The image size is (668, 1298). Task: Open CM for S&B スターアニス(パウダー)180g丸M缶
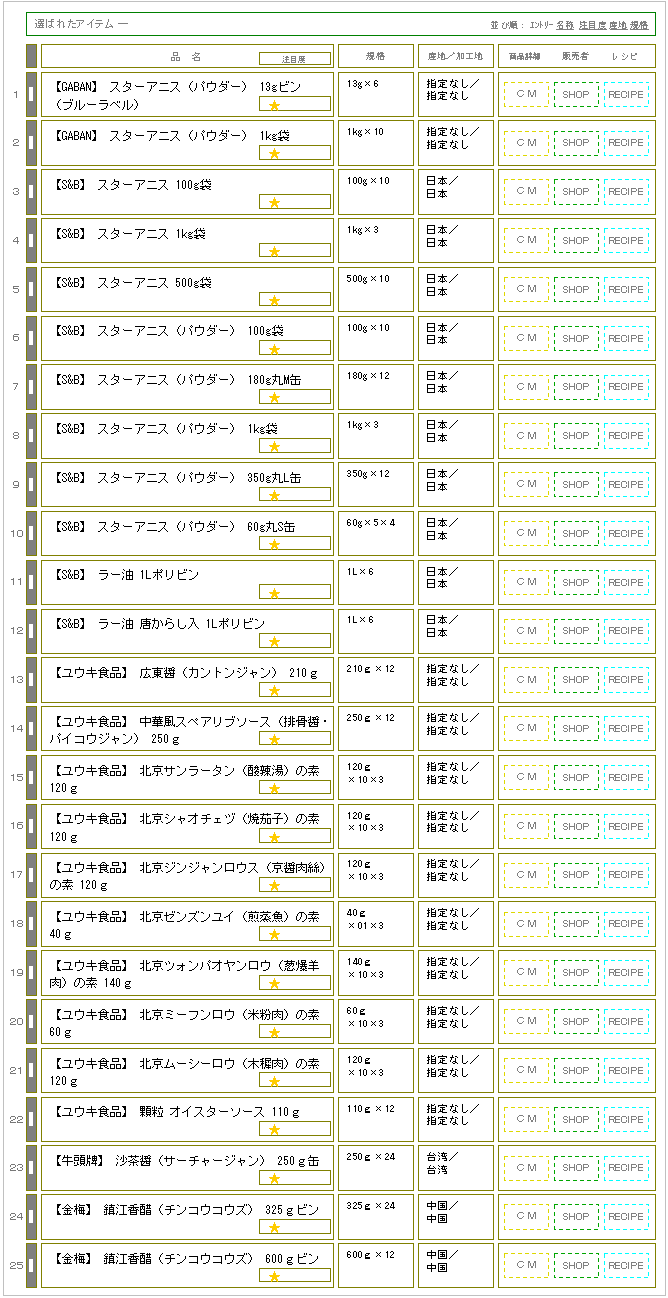click(526, 387)
